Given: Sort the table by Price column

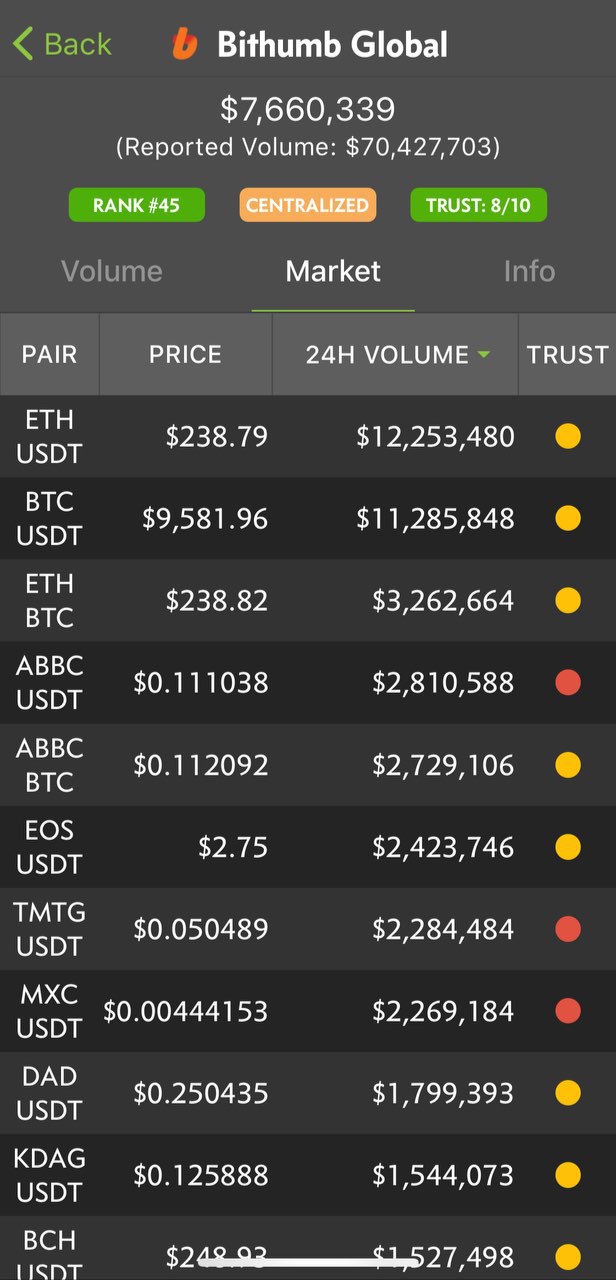Looking at the screenshot, I should click(185, 355).
